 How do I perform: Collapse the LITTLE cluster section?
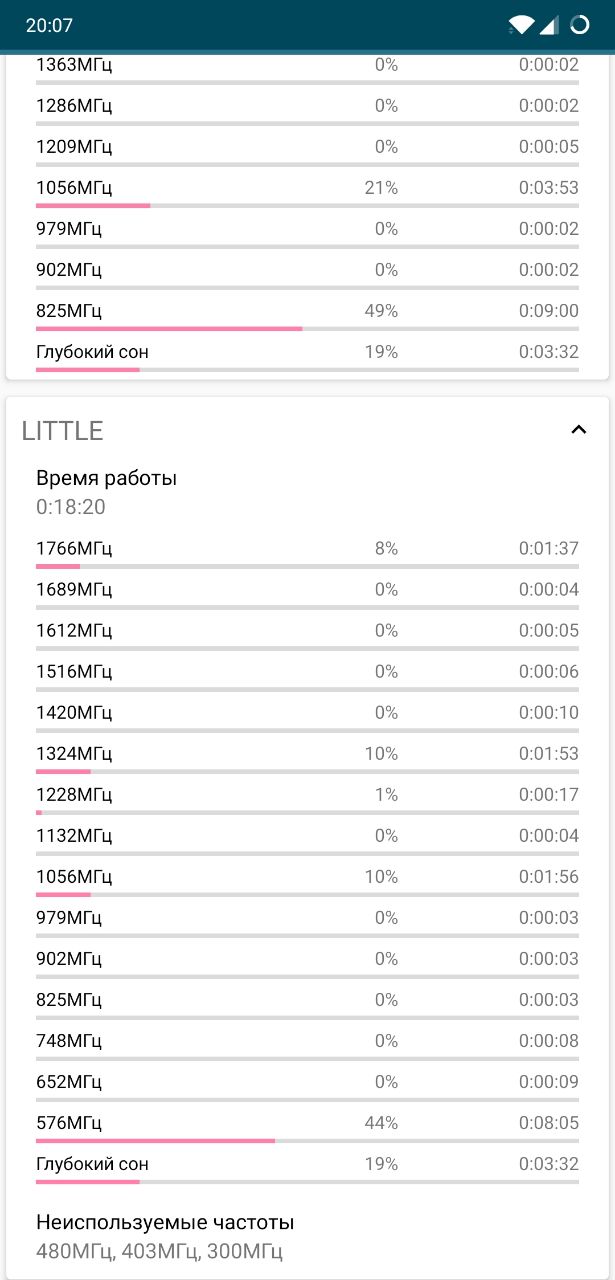578,430
